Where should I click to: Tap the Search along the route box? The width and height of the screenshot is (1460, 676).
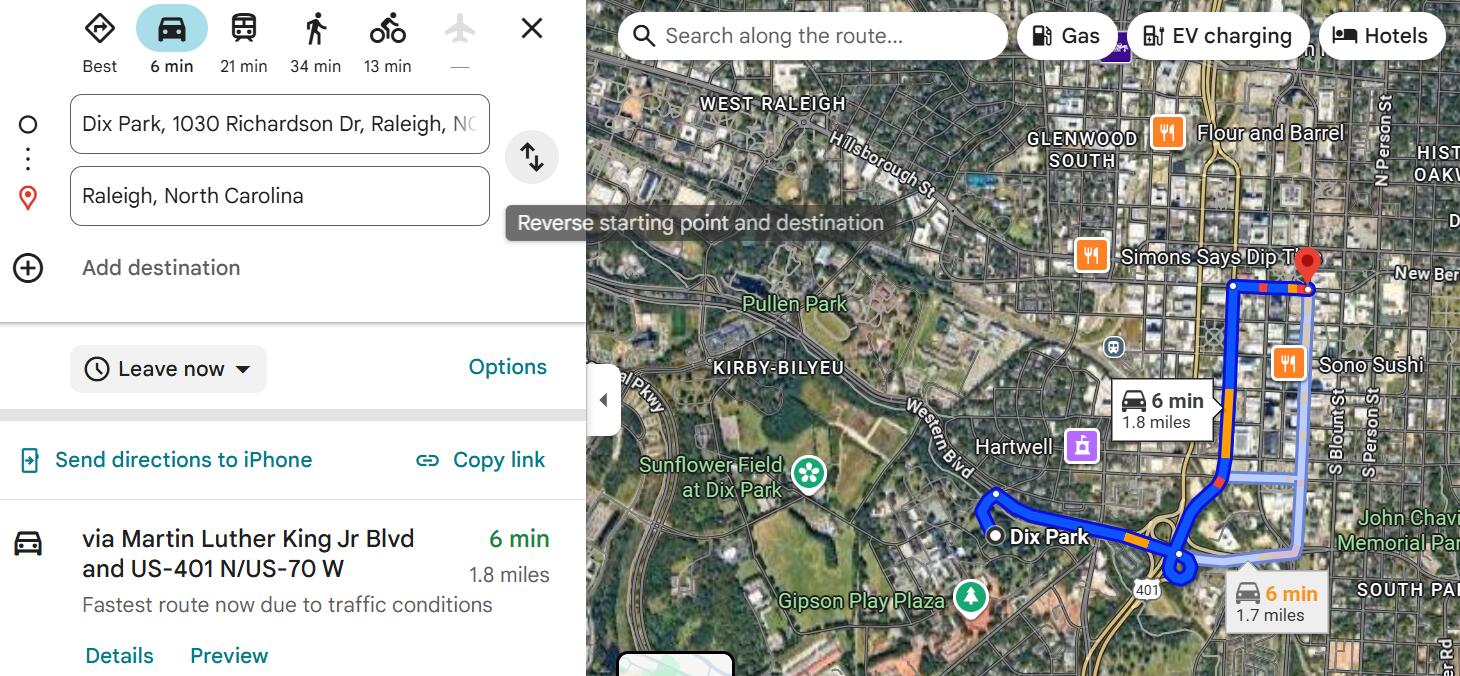click(x=810, y=36)
